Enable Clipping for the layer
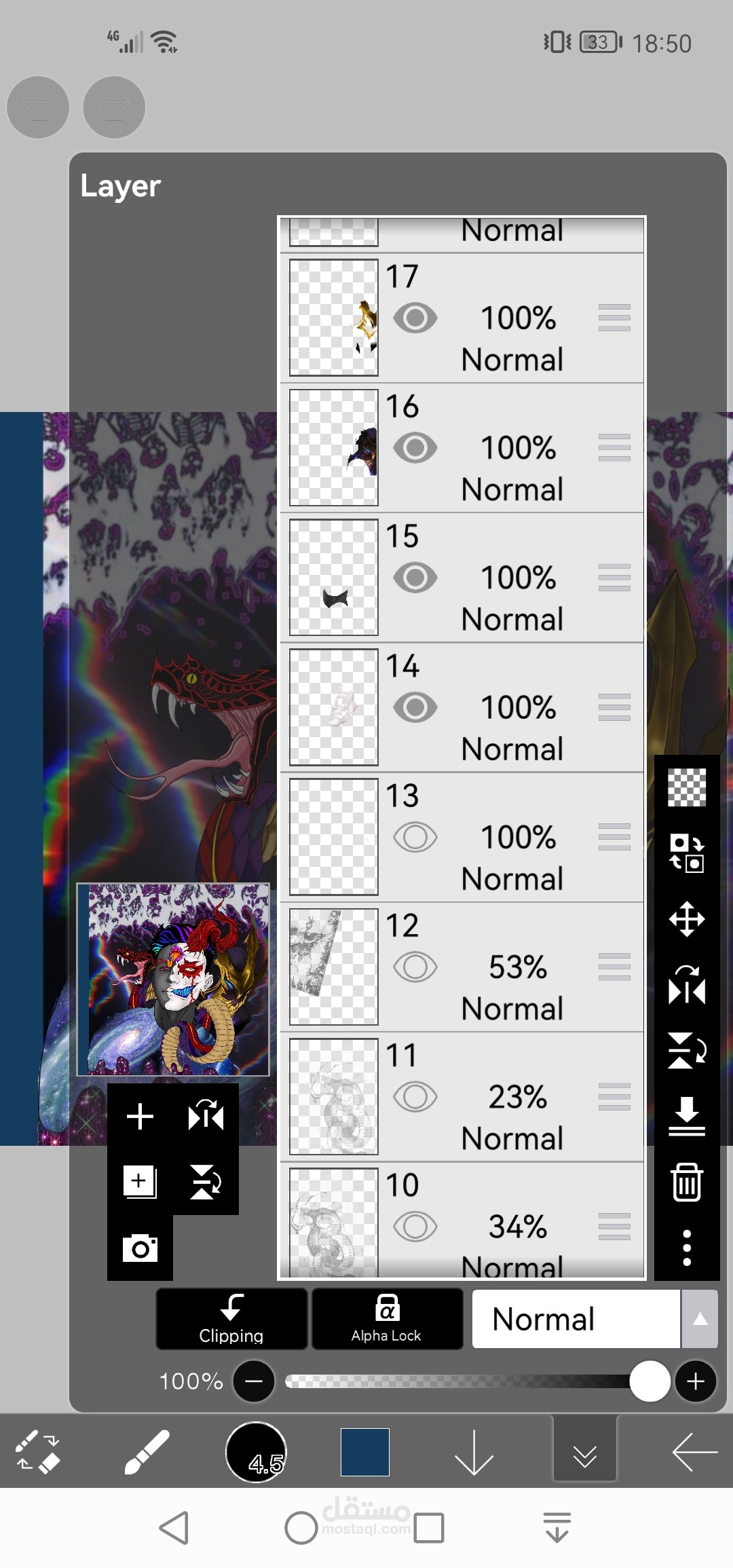Image resolution: width=733 pixels, height=1568 pixels. tap(231, 1319)
